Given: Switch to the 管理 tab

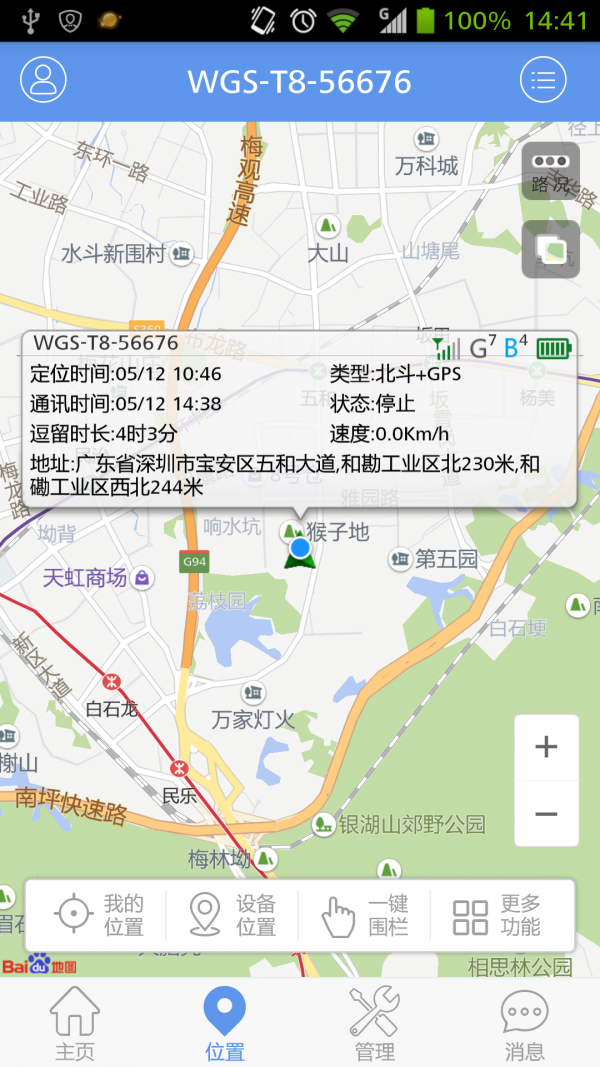Looking at the screenshot, I should [x=375, y=1023].
